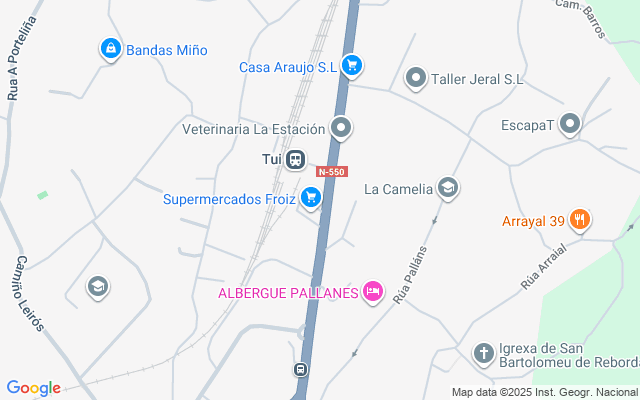Screen dimensions: 640x400
Task: Tap the Taller Jeral S.L pin
Action: pos(416,78)
